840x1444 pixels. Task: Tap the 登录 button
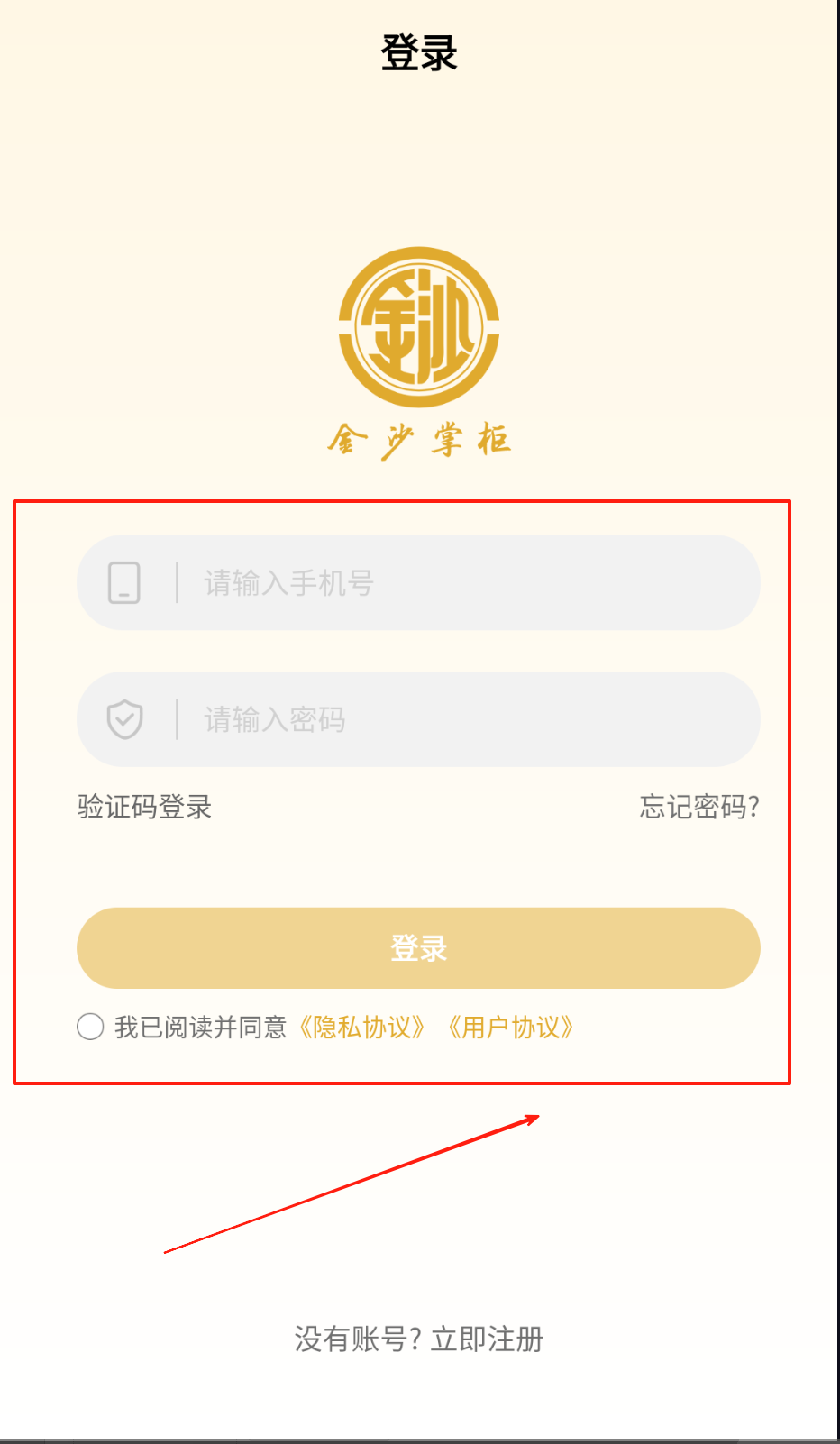coord(418,948)
